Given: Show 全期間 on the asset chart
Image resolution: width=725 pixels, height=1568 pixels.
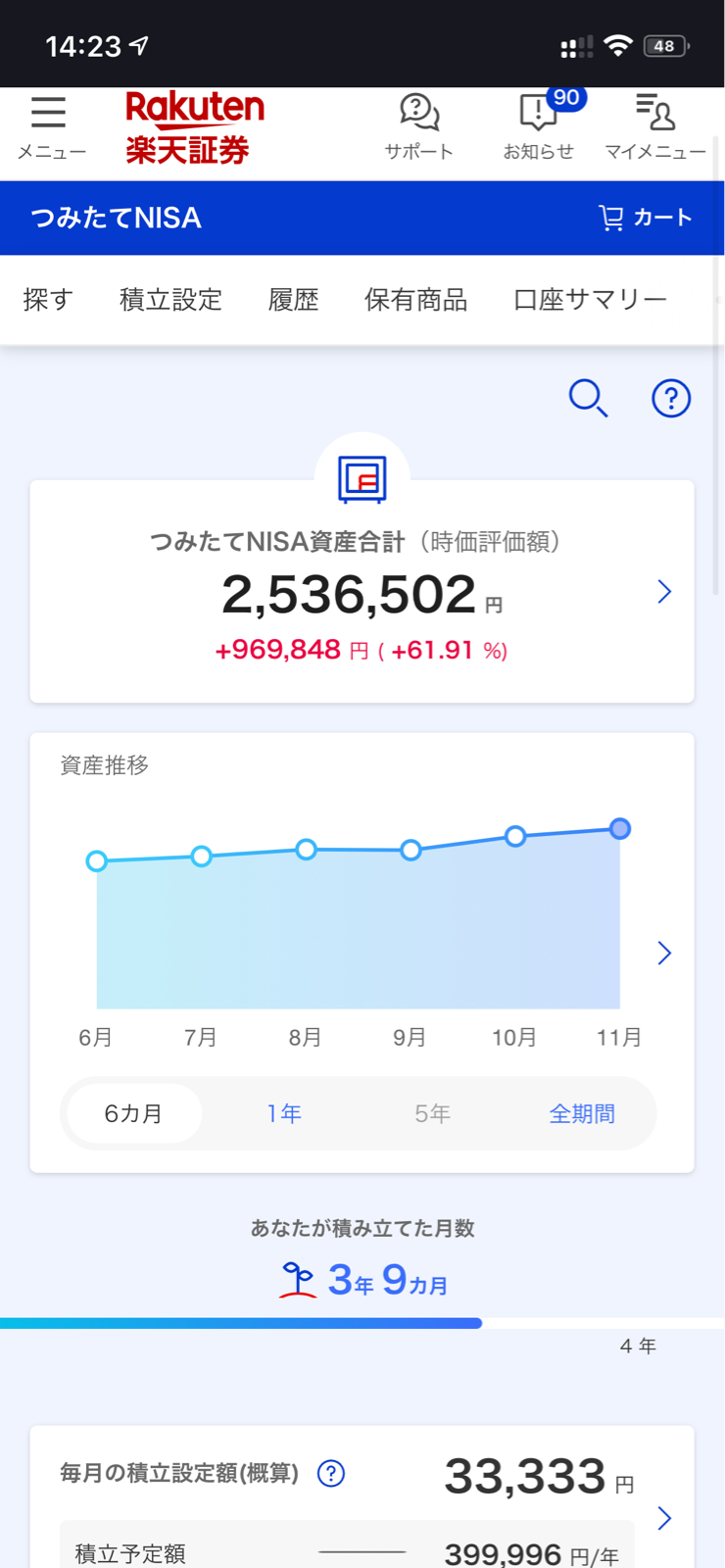Looking at the screenshot, I should [582, 1113].
